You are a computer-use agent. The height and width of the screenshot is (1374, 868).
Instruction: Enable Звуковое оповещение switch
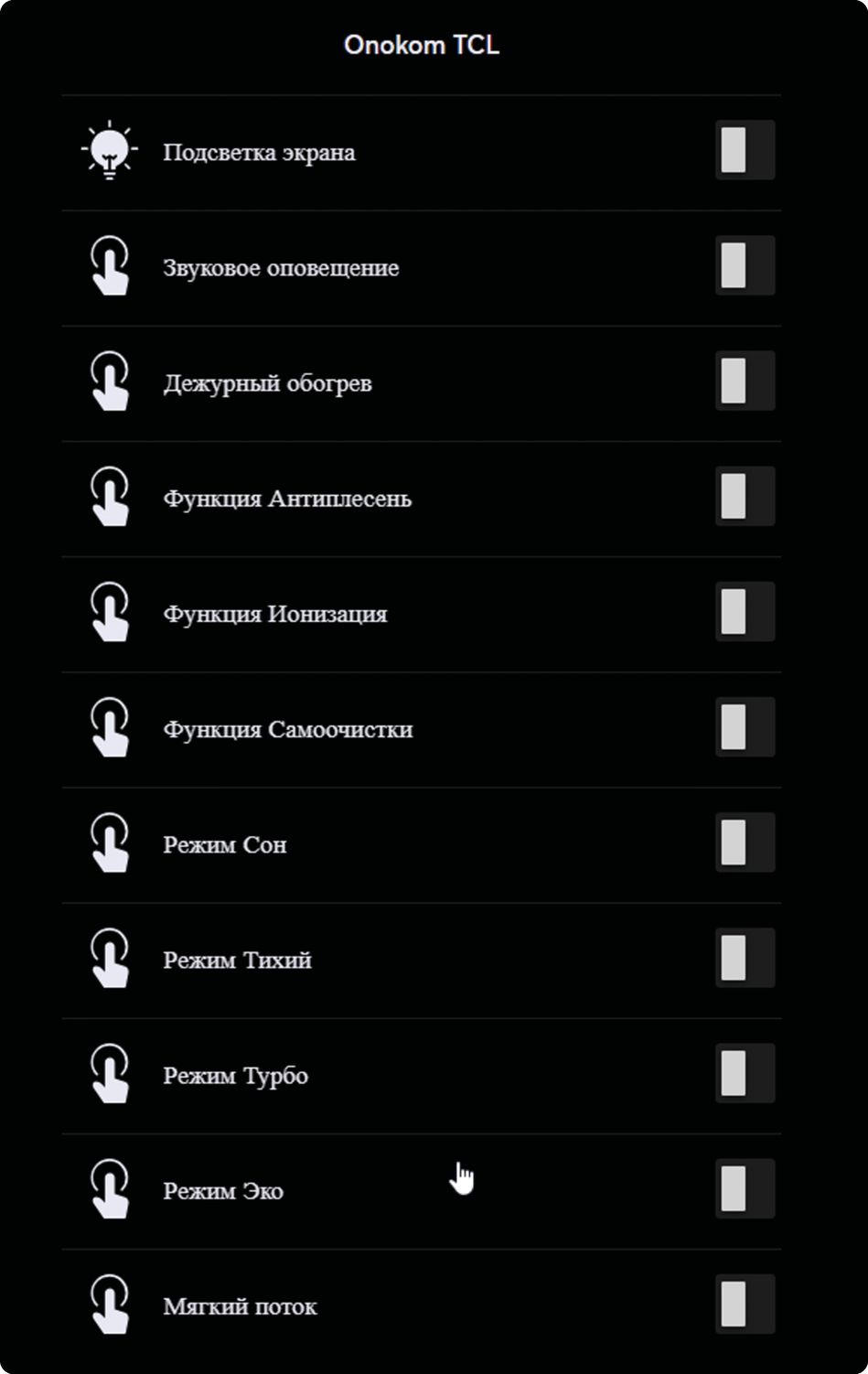(x=745, y=265)
